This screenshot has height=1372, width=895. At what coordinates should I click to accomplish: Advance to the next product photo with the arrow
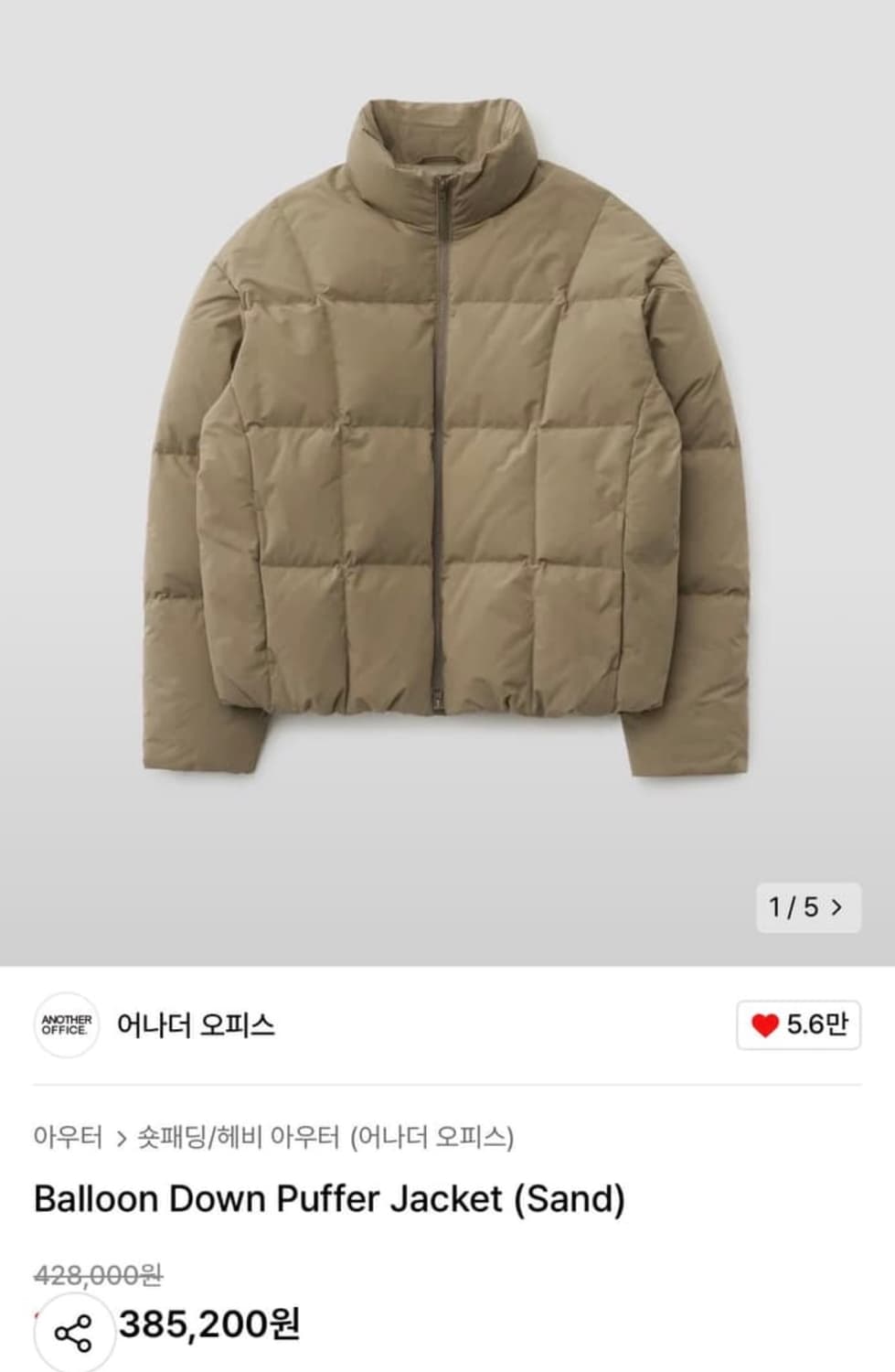click(x=836, y=906)
